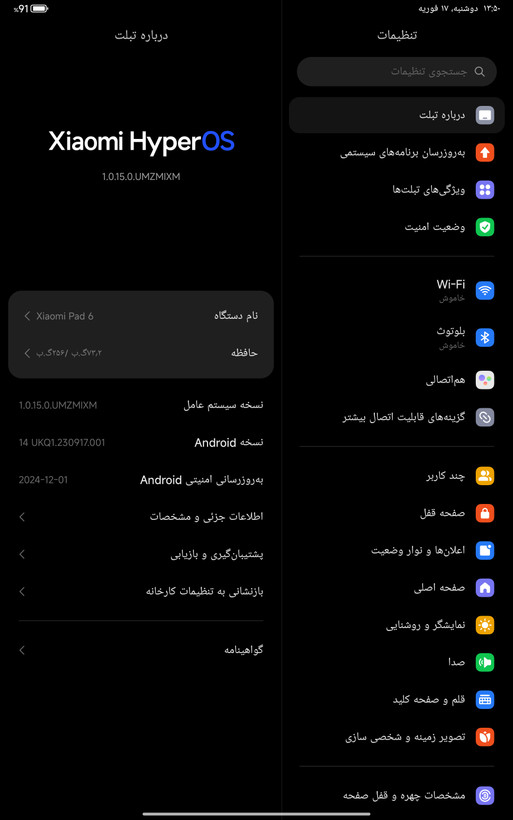
Task: Open lock screen (صفحه قفل) settings
Action: tap(396, 513)
